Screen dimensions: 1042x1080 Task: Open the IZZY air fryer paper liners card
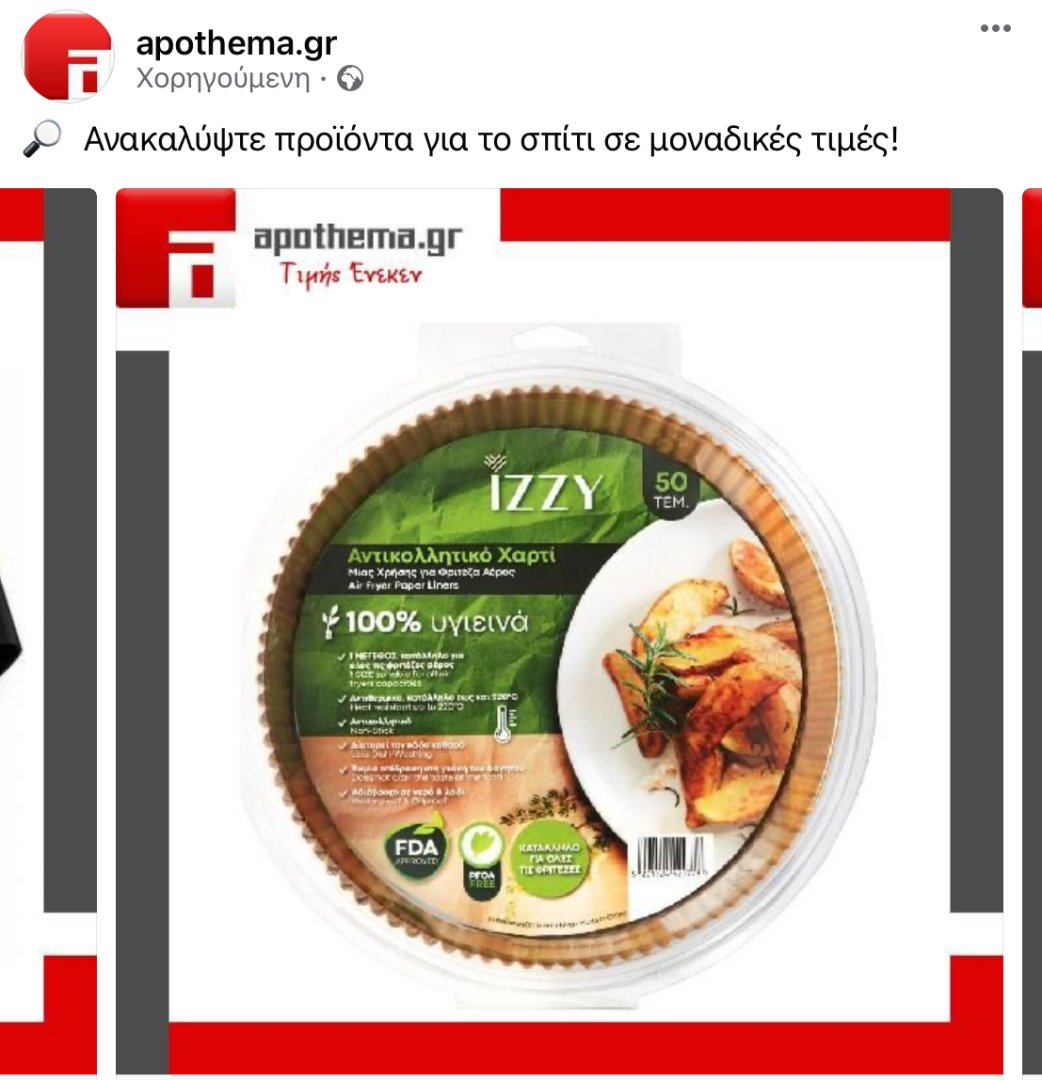point(559,630)
